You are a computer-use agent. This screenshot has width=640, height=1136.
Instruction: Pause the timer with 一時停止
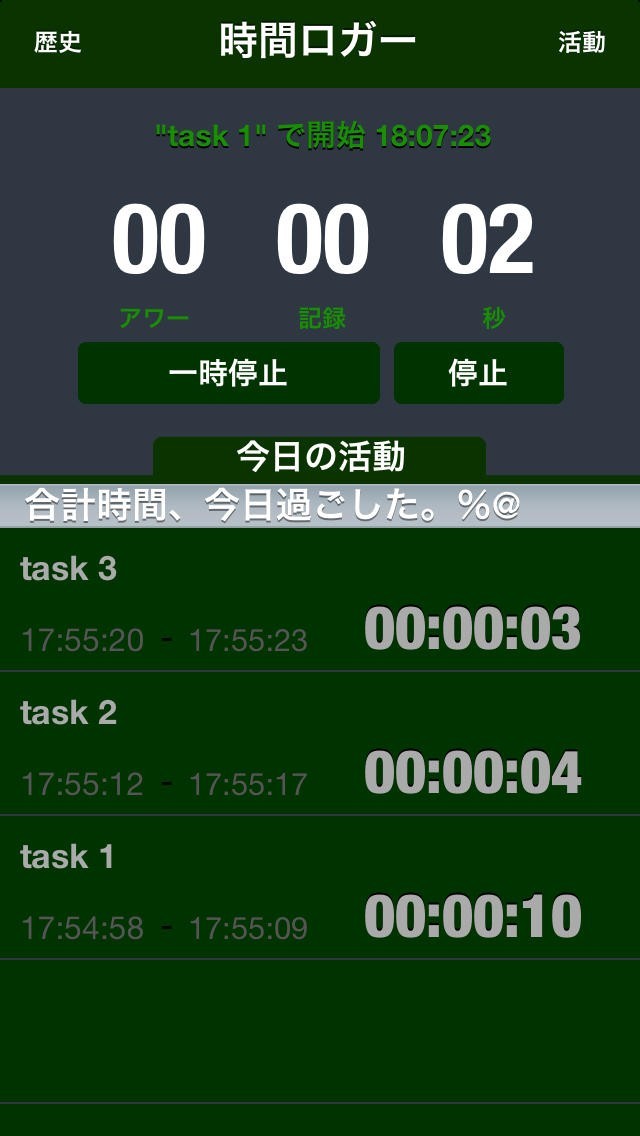[228, 374]
